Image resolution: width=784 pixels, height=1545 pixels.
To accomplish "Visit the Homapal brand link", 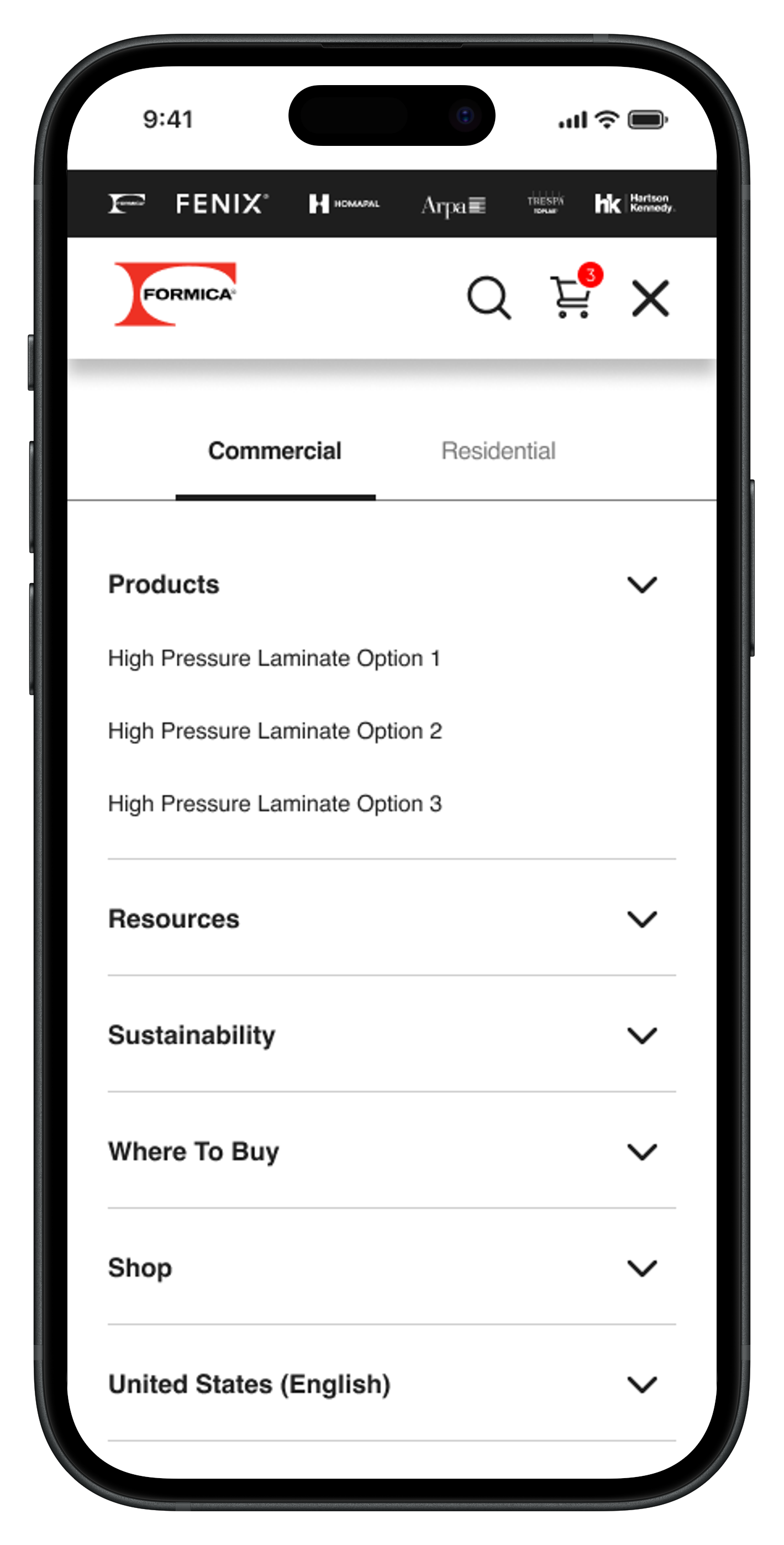I will tap(344, 204).
